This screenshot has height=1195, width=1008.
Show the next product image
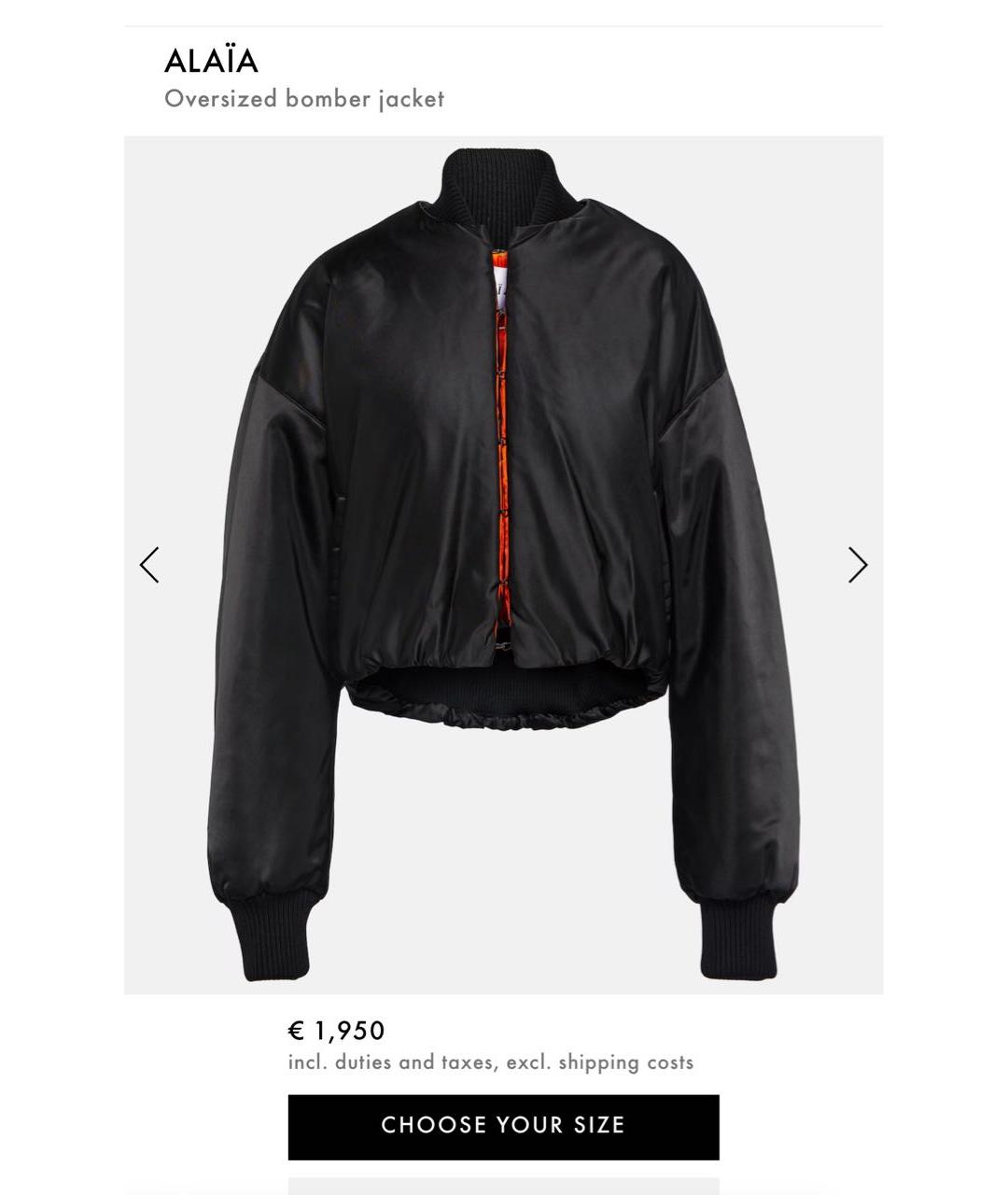coord(858,565)
